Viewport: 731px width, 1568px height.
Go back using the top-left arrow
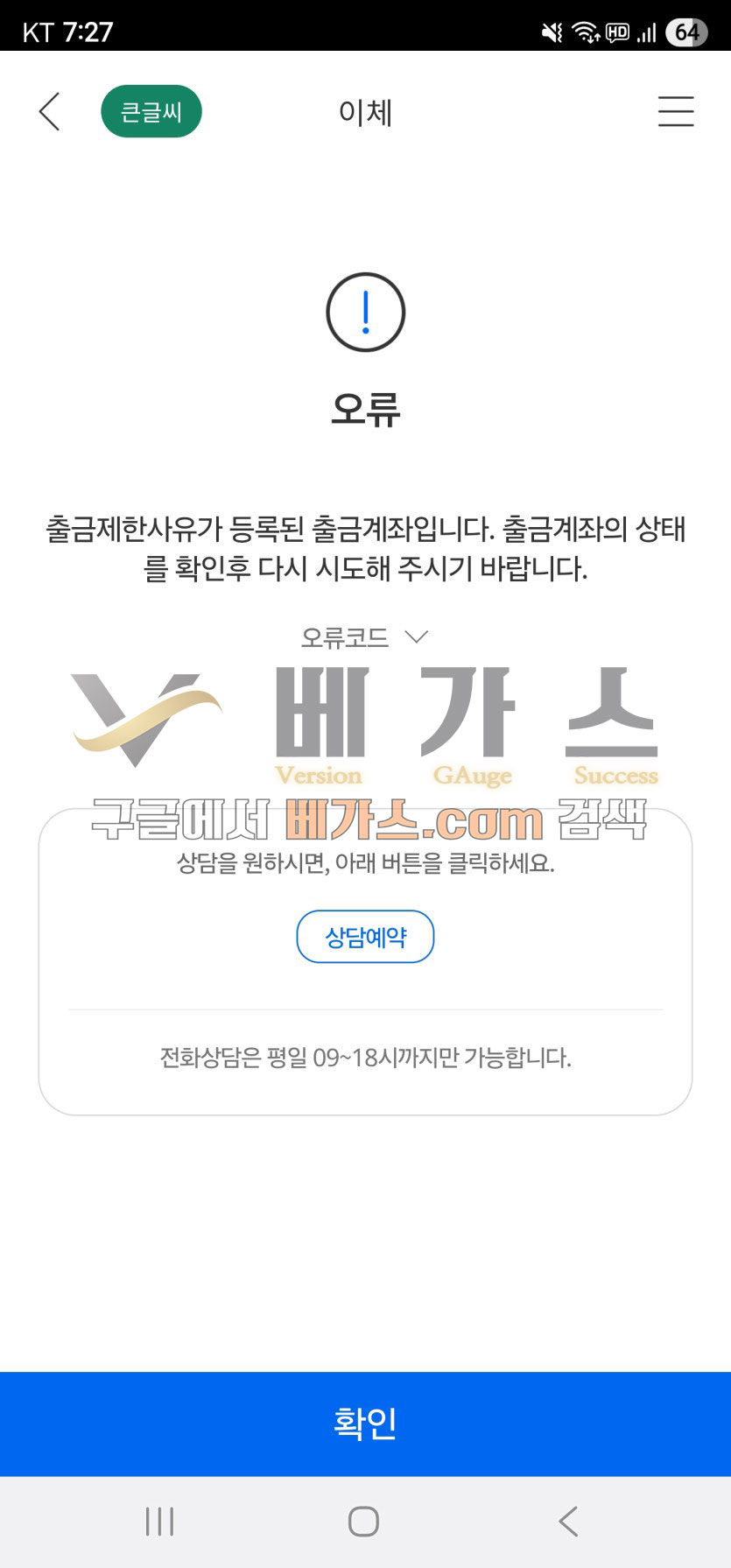coord(50,112)
